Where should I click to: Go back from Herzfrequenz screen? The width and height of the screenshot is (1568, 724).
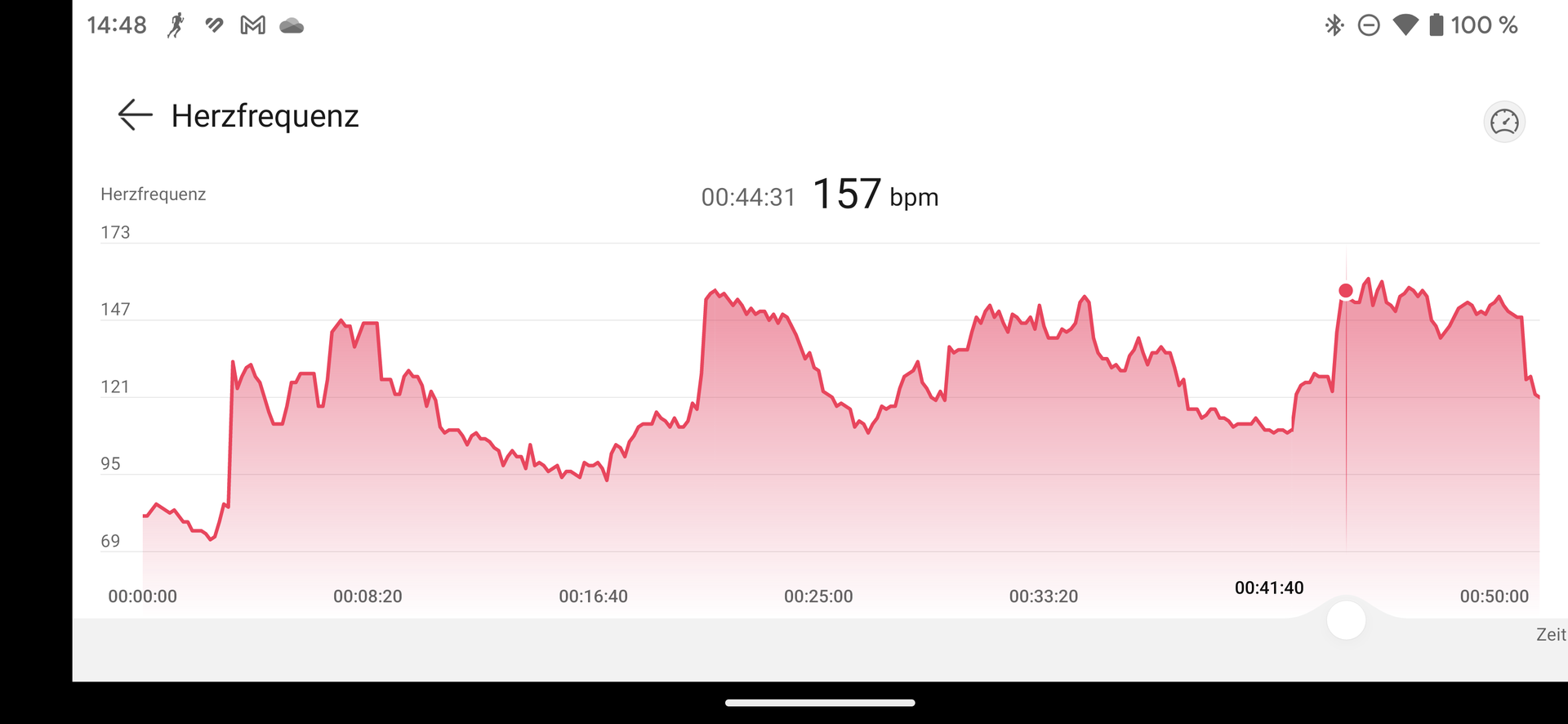pos(136,115)
